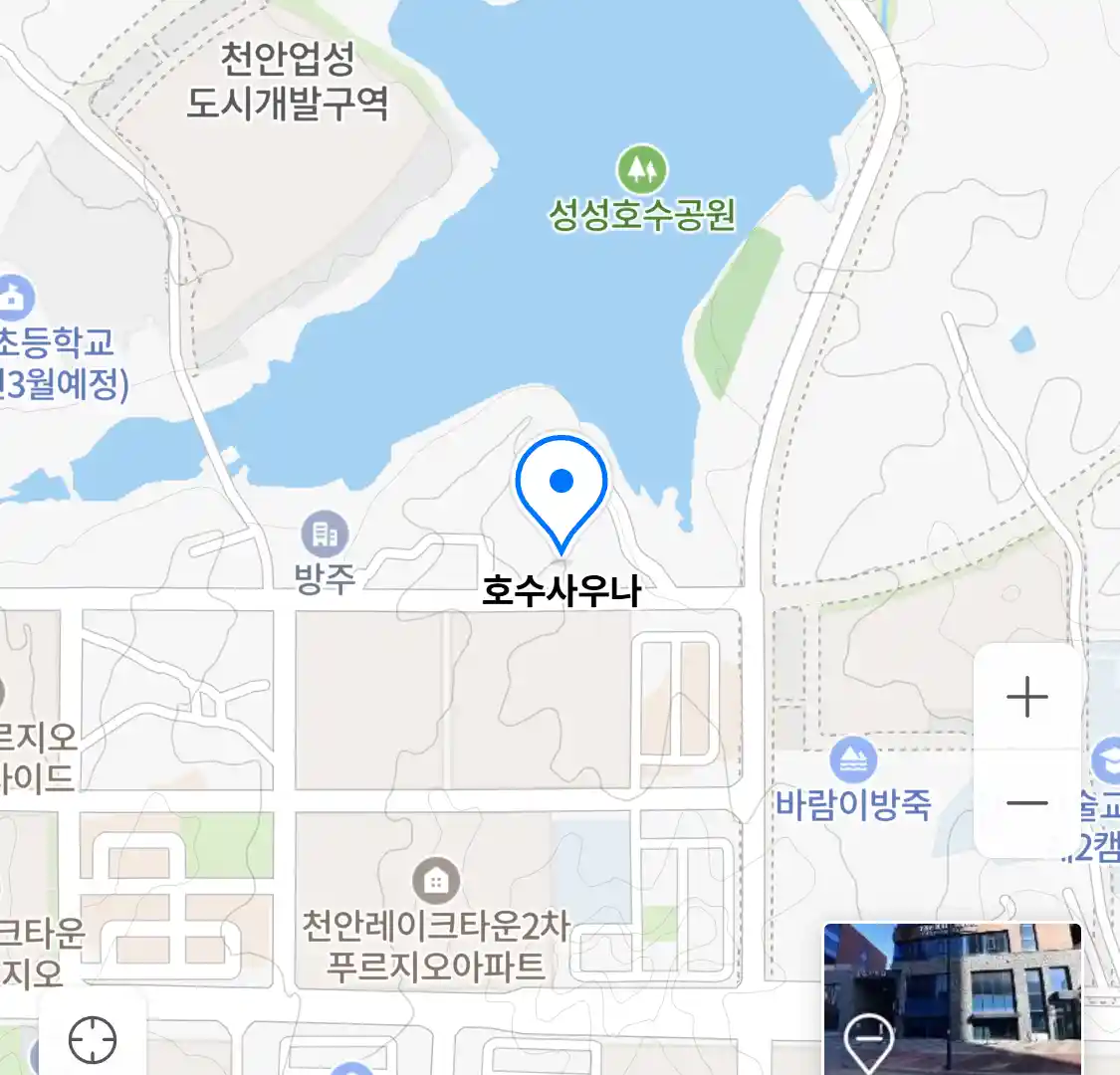The height and width of the screenshot is (1075, 1120).
Task: Select the 성성호수공원 park marker
Action: [x=642, y=170]
